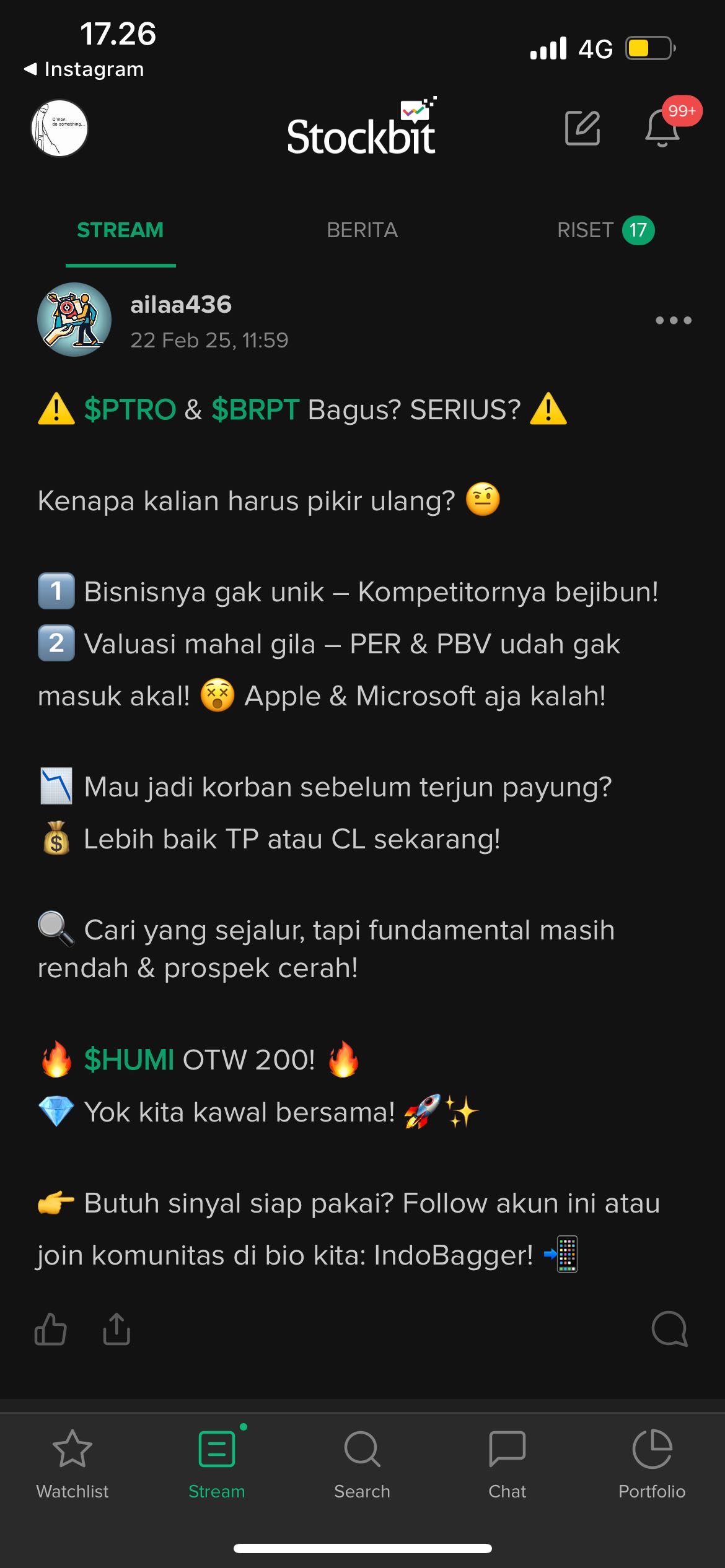Like ailaa436's post
The image size is (725, 1568).
pos(50,1330)
